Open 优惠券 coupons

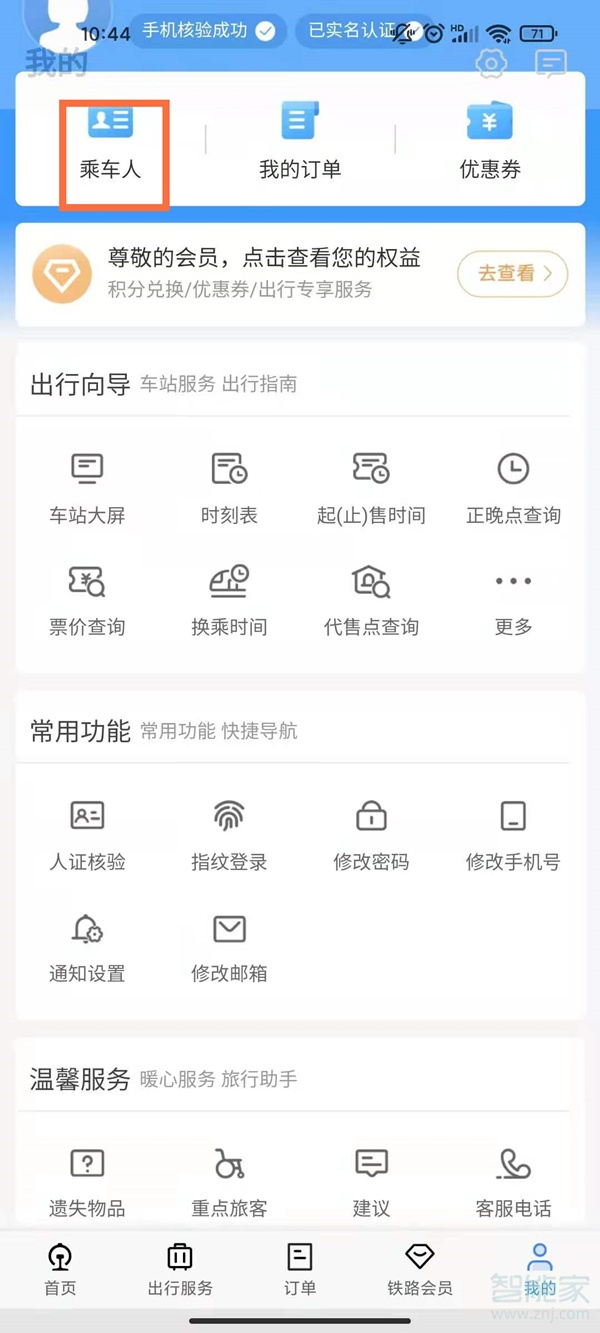tap(490, 144)
